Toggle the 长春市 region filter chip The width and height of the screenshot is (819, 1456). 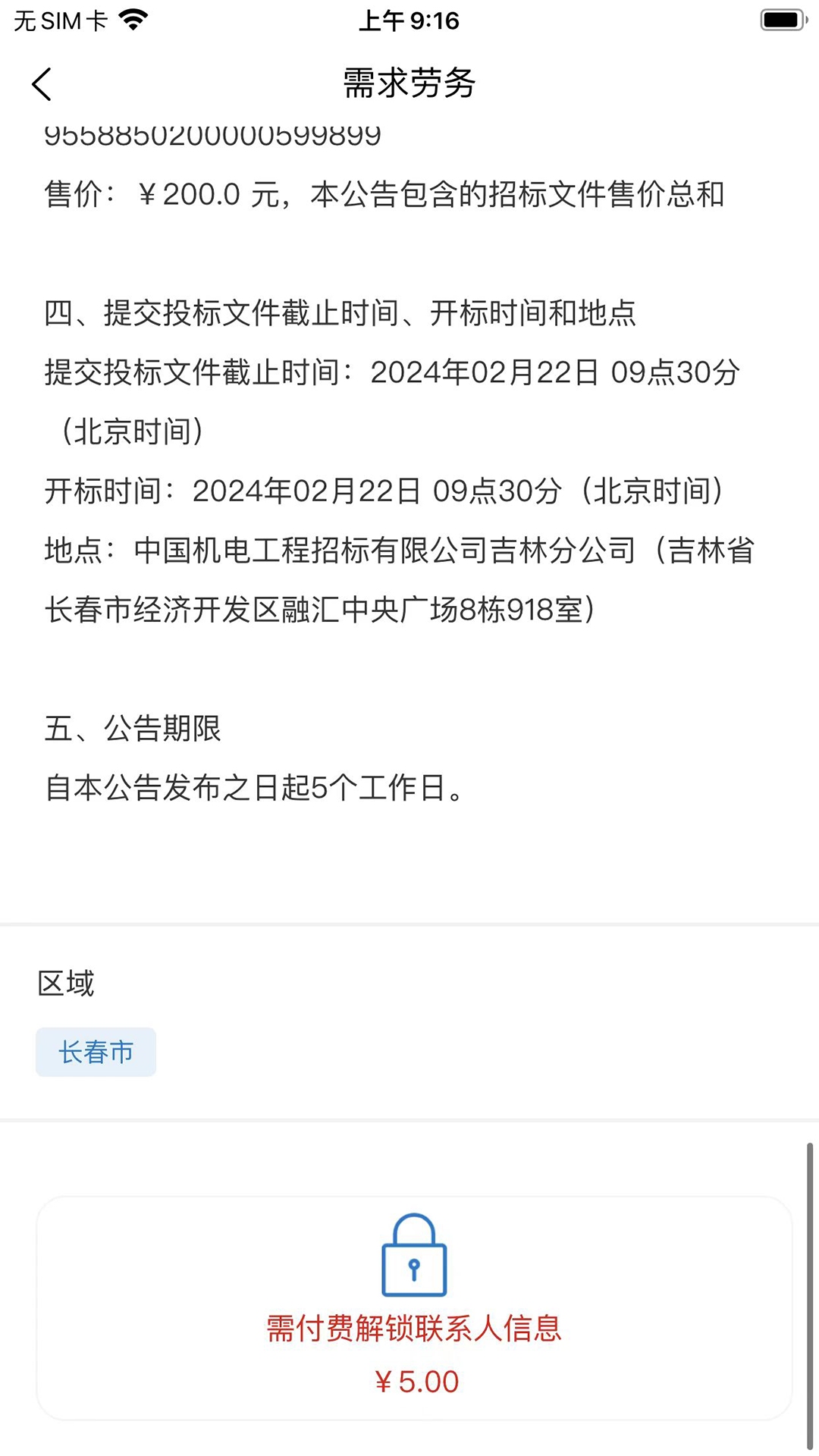96,1051
